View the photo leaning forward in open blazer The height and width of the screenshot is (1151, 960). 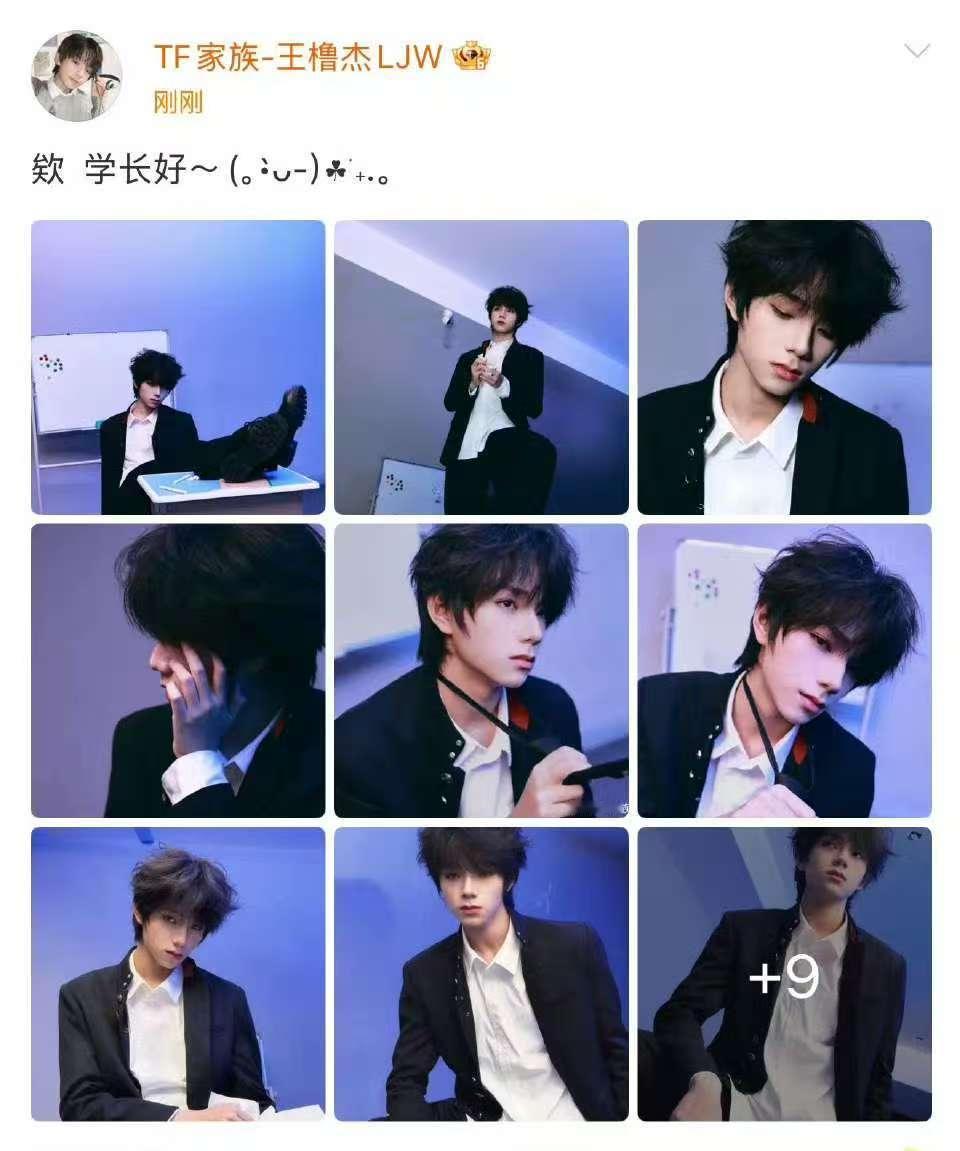(481, 973)
